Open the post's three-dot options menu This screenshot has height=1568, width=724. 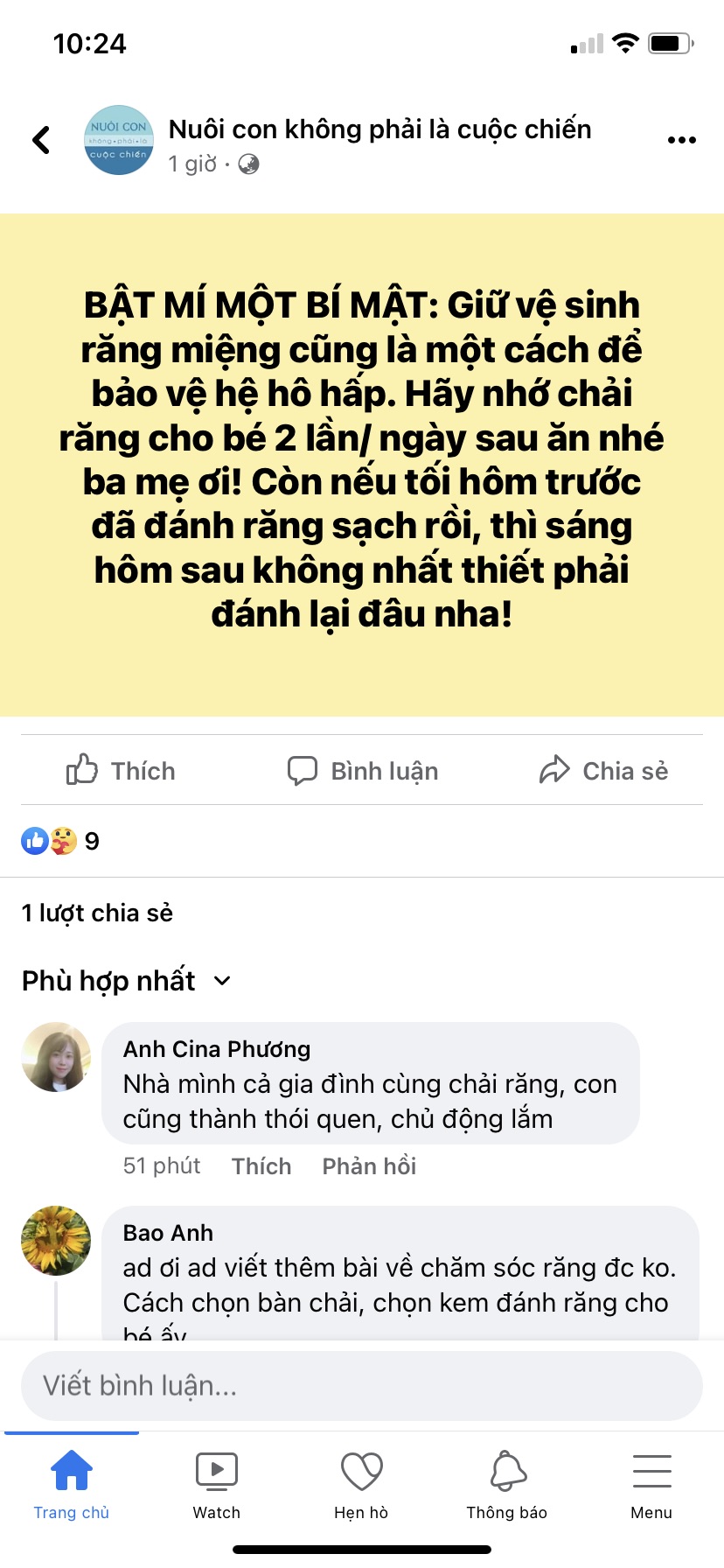[x=681, y=140]
